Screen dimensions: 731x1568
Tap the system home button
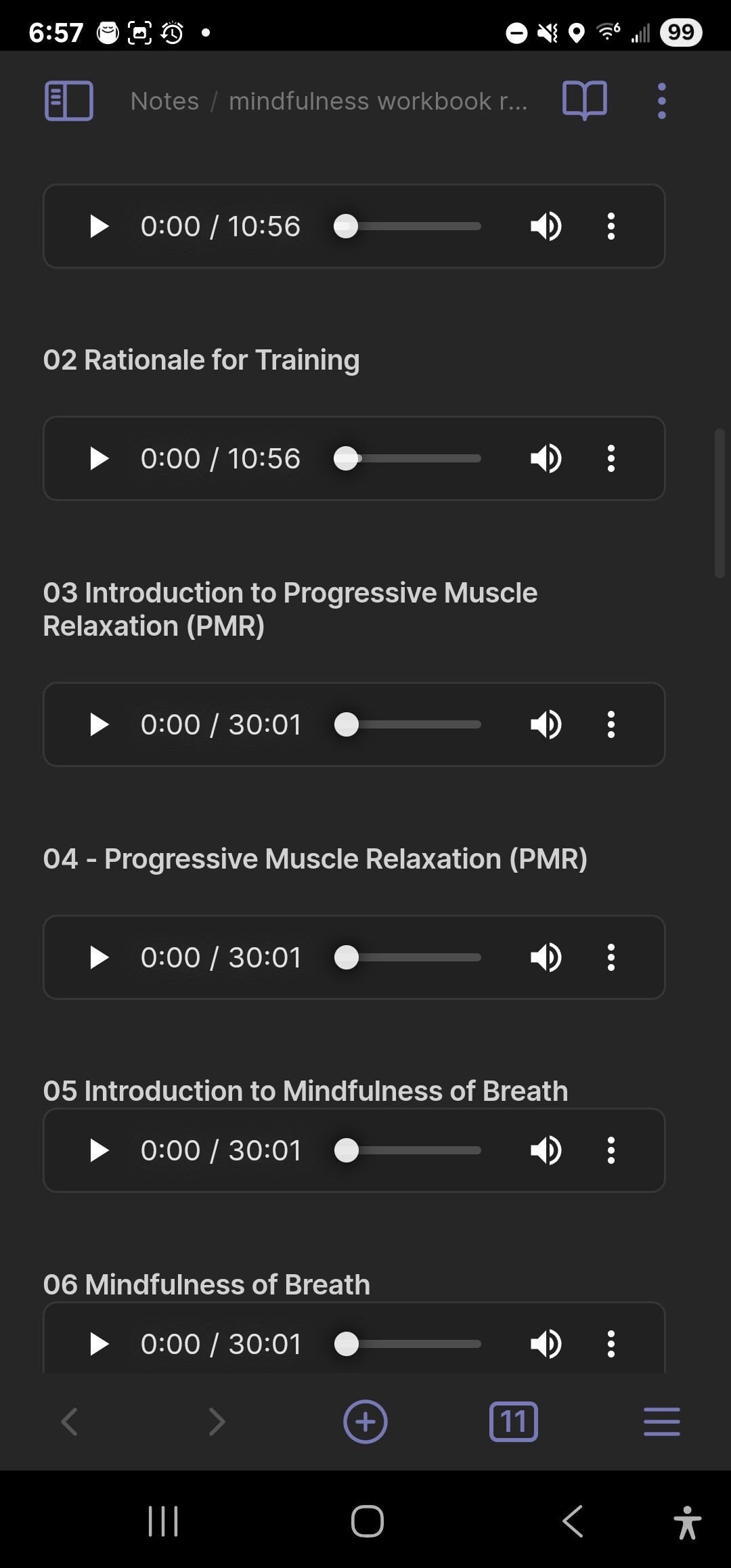[x=367, y=1521]
